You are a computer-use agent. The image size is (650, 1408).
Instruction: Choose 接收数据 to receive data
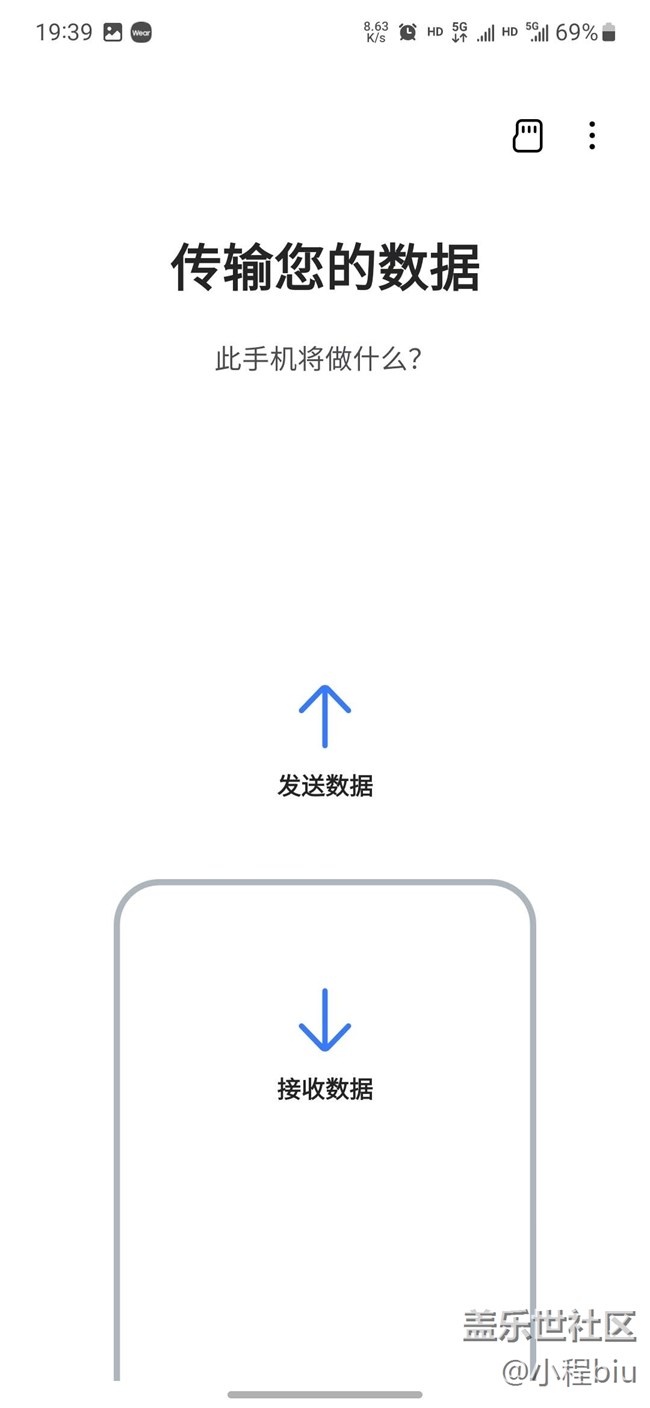(x=325, y=1045)
